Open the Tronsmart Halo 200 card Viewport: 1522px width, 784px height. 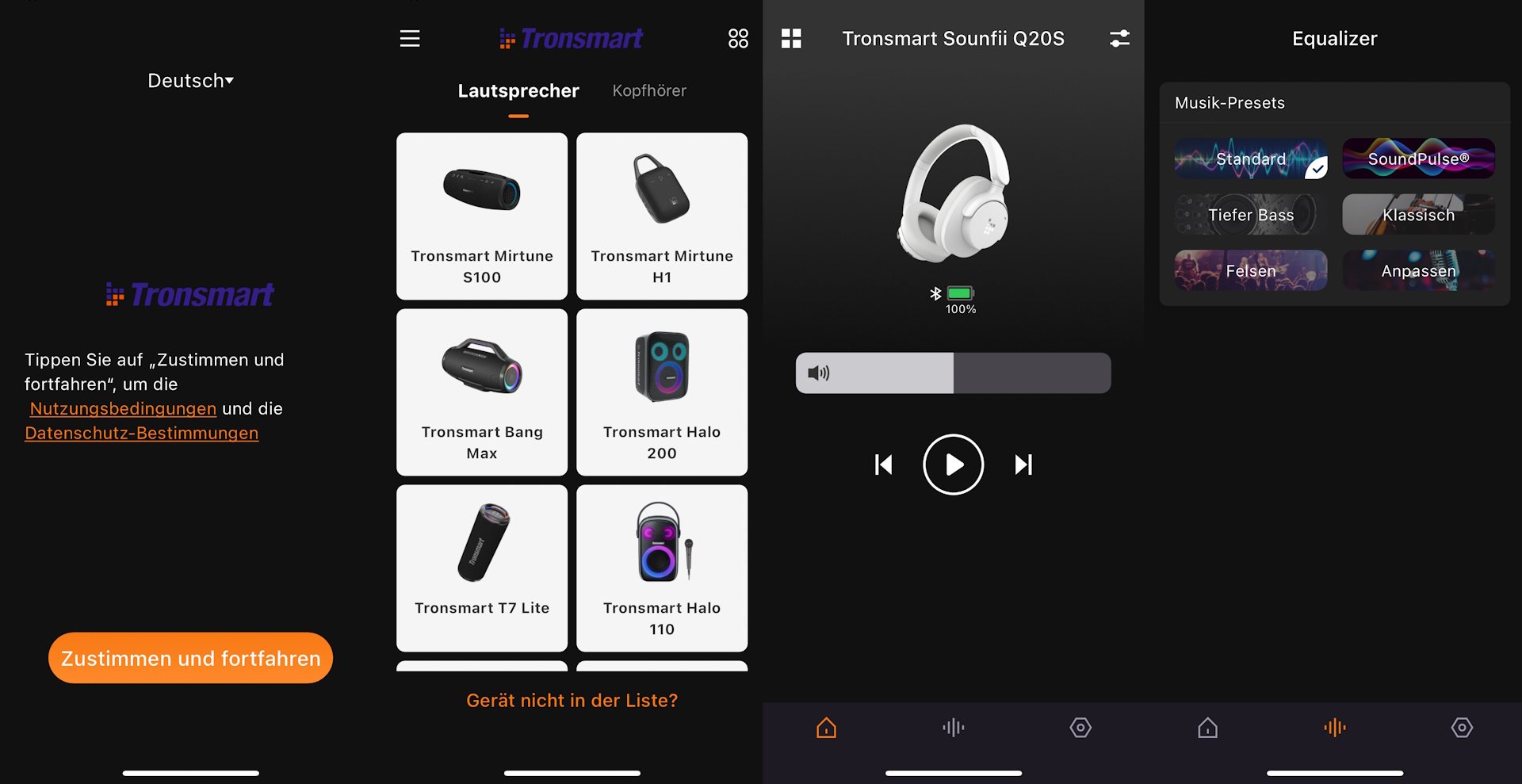coord(662,392)
